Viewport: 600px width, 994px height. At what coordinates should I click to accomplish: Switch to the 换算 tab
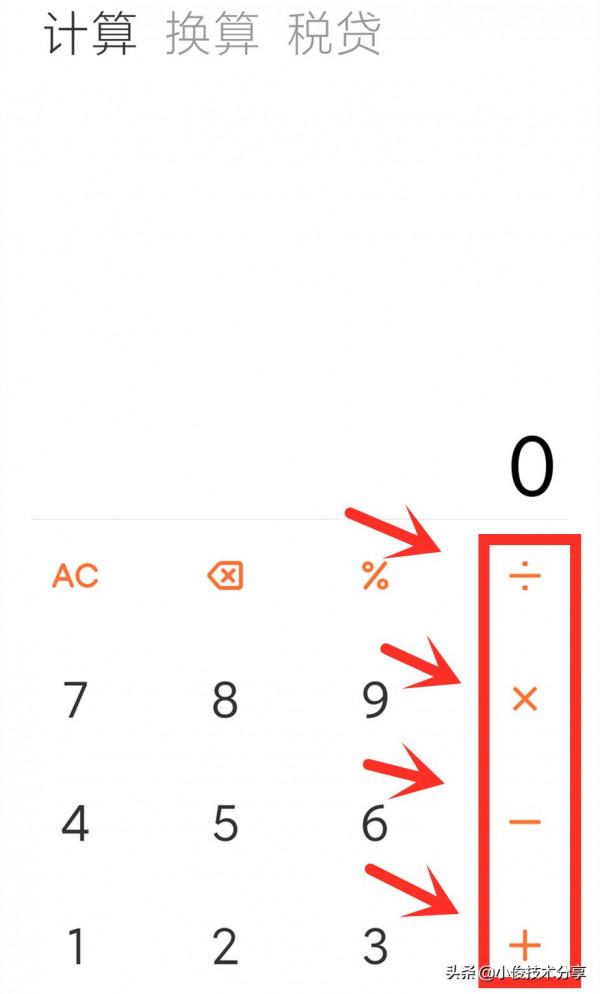[212, 33]
